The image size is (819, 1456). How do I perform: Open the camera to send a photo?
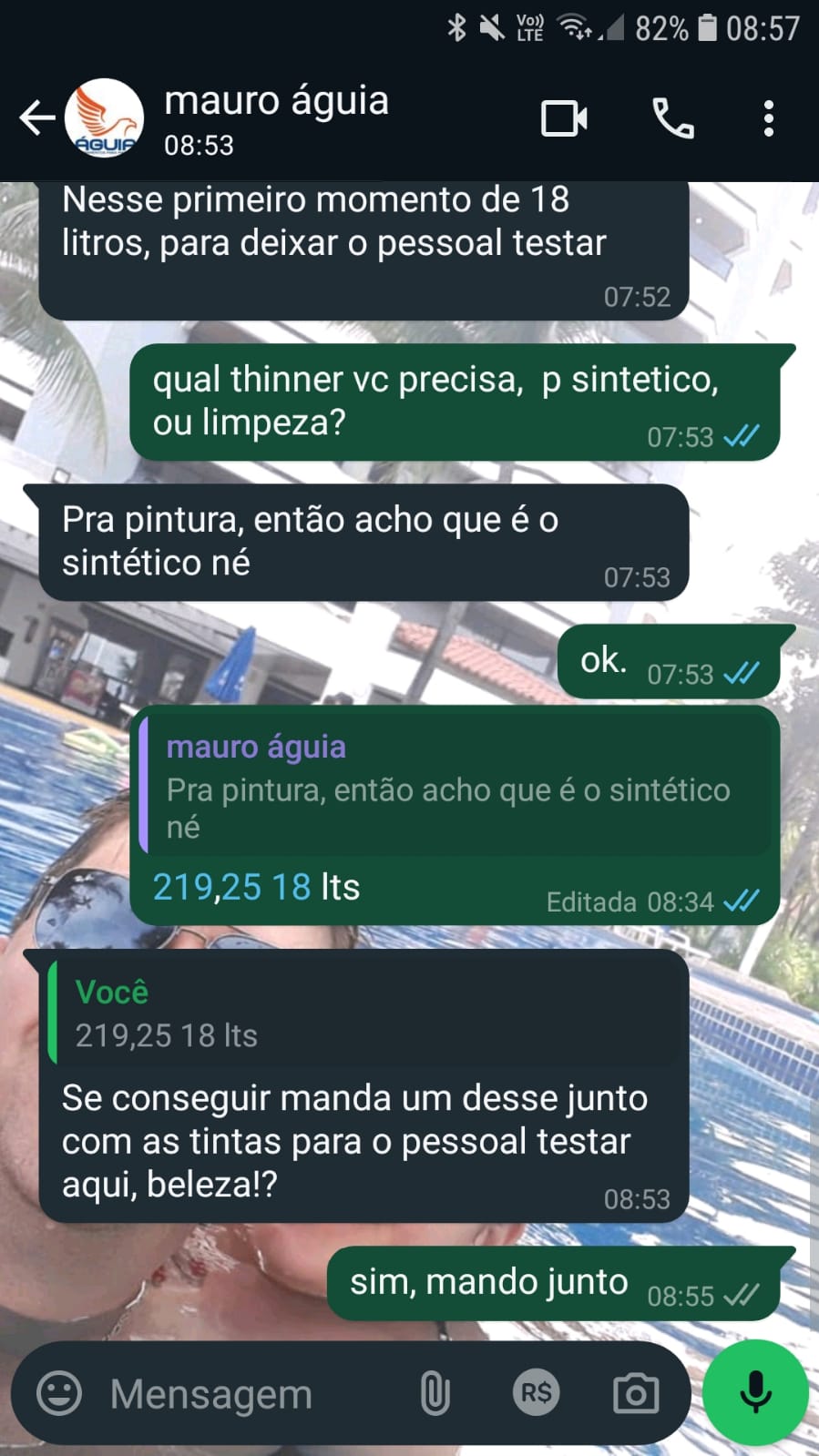635,1393
